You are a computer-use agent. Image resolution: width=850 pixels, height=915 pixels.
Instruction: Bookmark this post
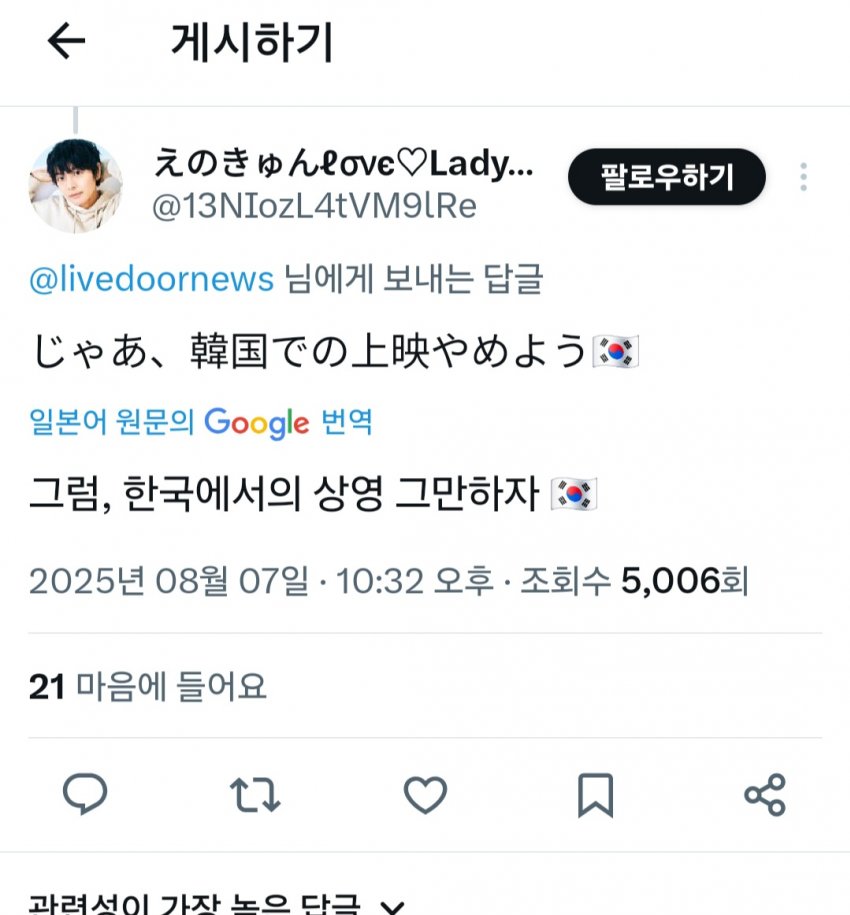[x=595, y=795]
